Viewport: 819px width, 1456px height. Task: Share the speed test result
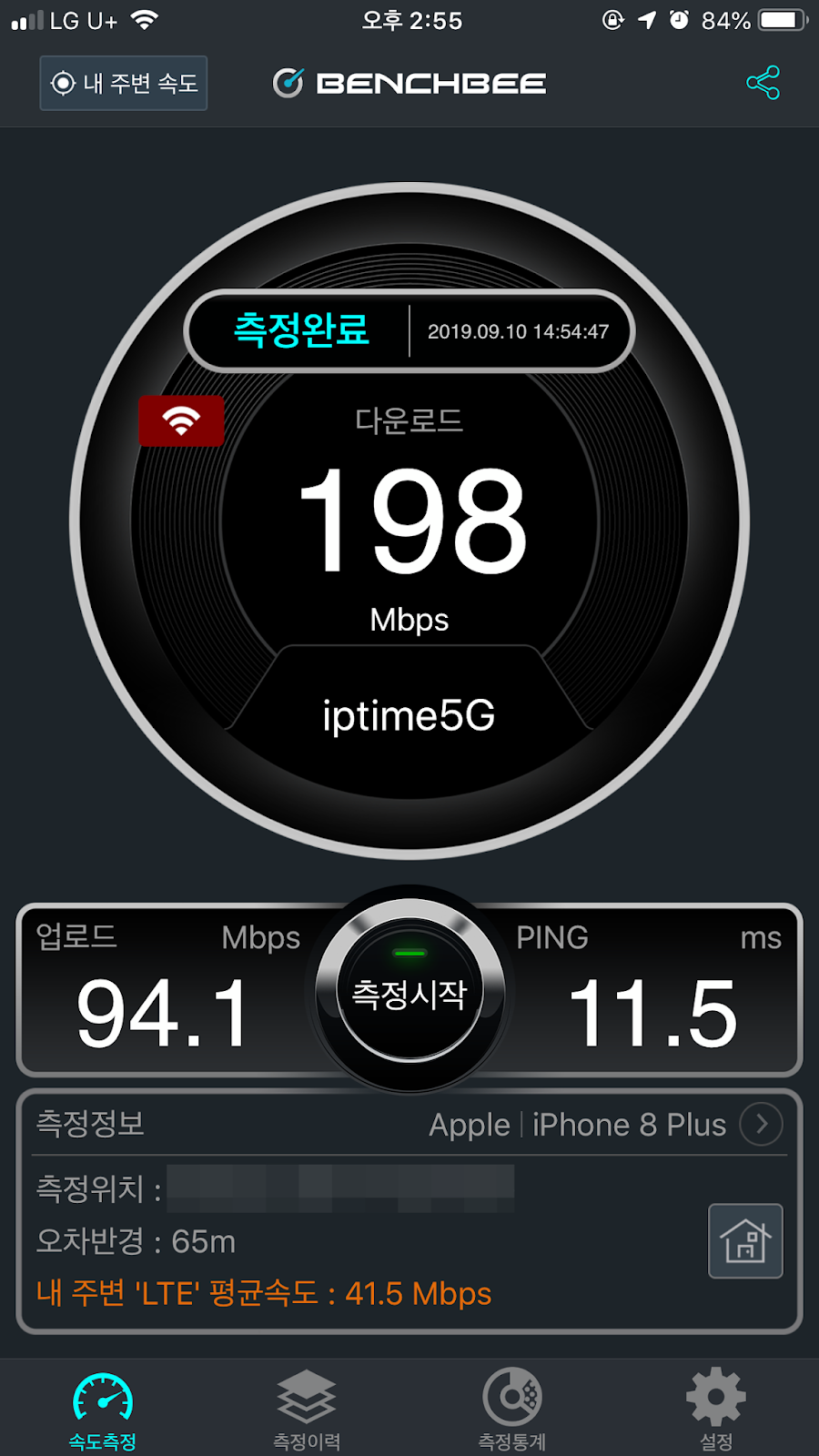(x=763, y=83)
